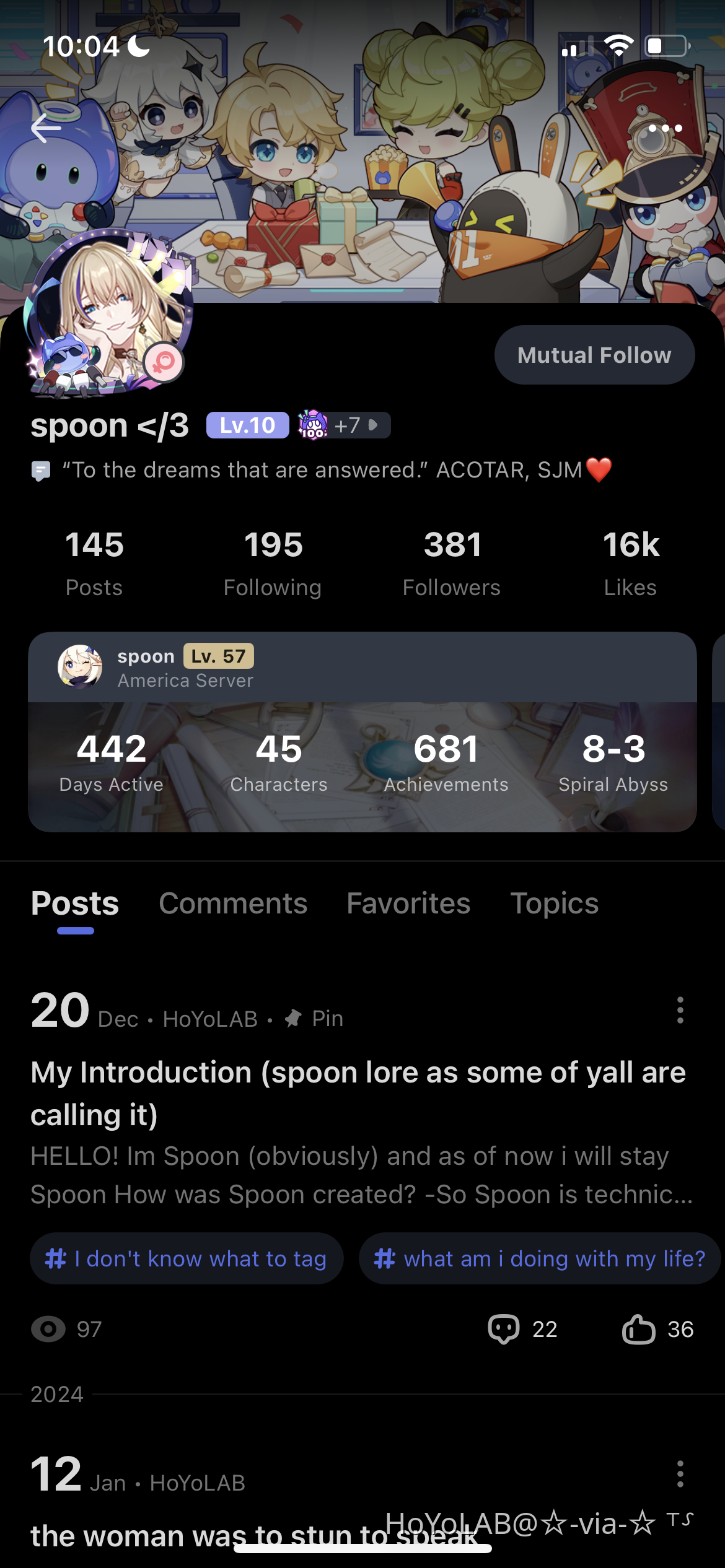Open the Favorites tab

(408, 904)
